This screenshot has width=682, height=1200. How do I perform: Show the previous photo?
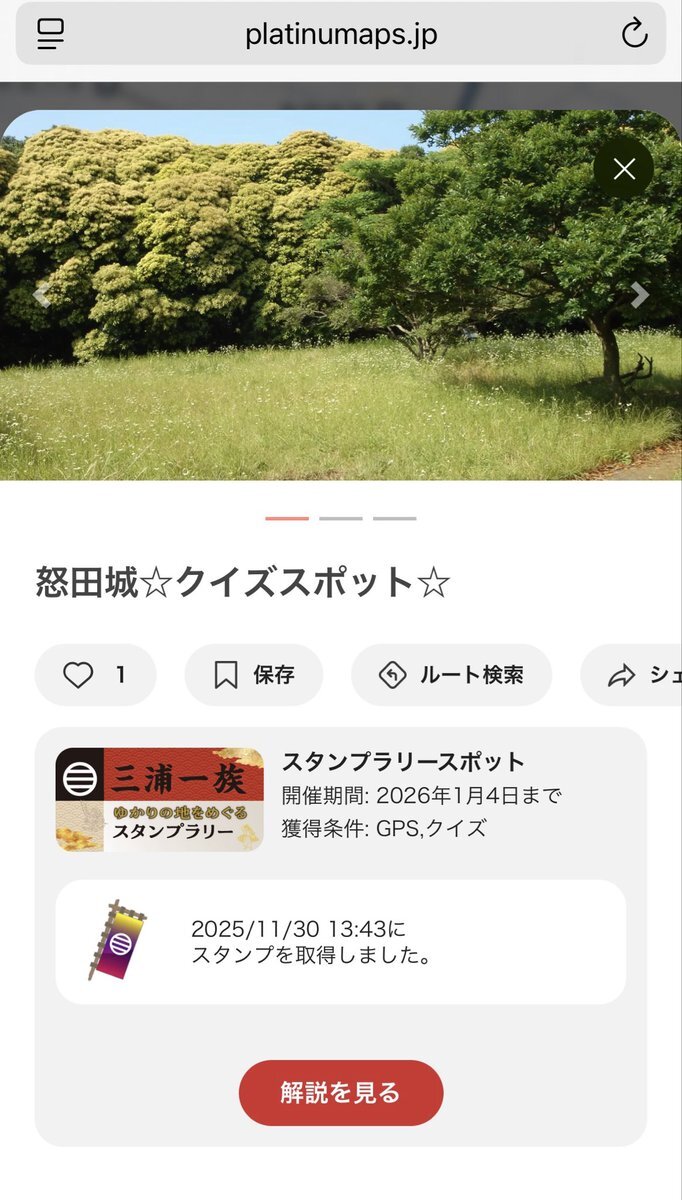pyautogui.click(x=41, y=295)
